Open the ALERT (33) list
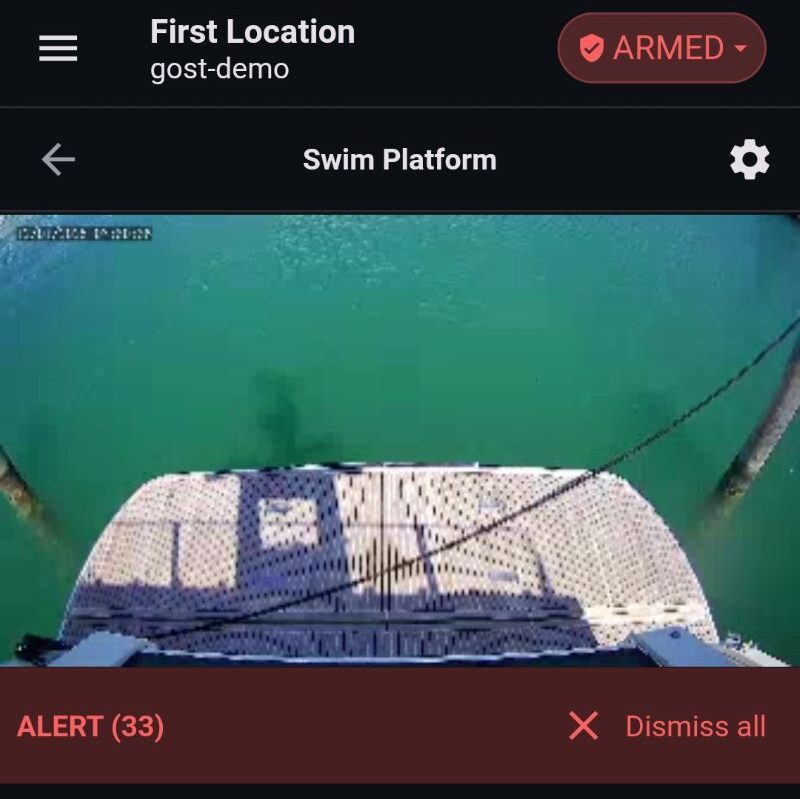 [x=90, y=726]
